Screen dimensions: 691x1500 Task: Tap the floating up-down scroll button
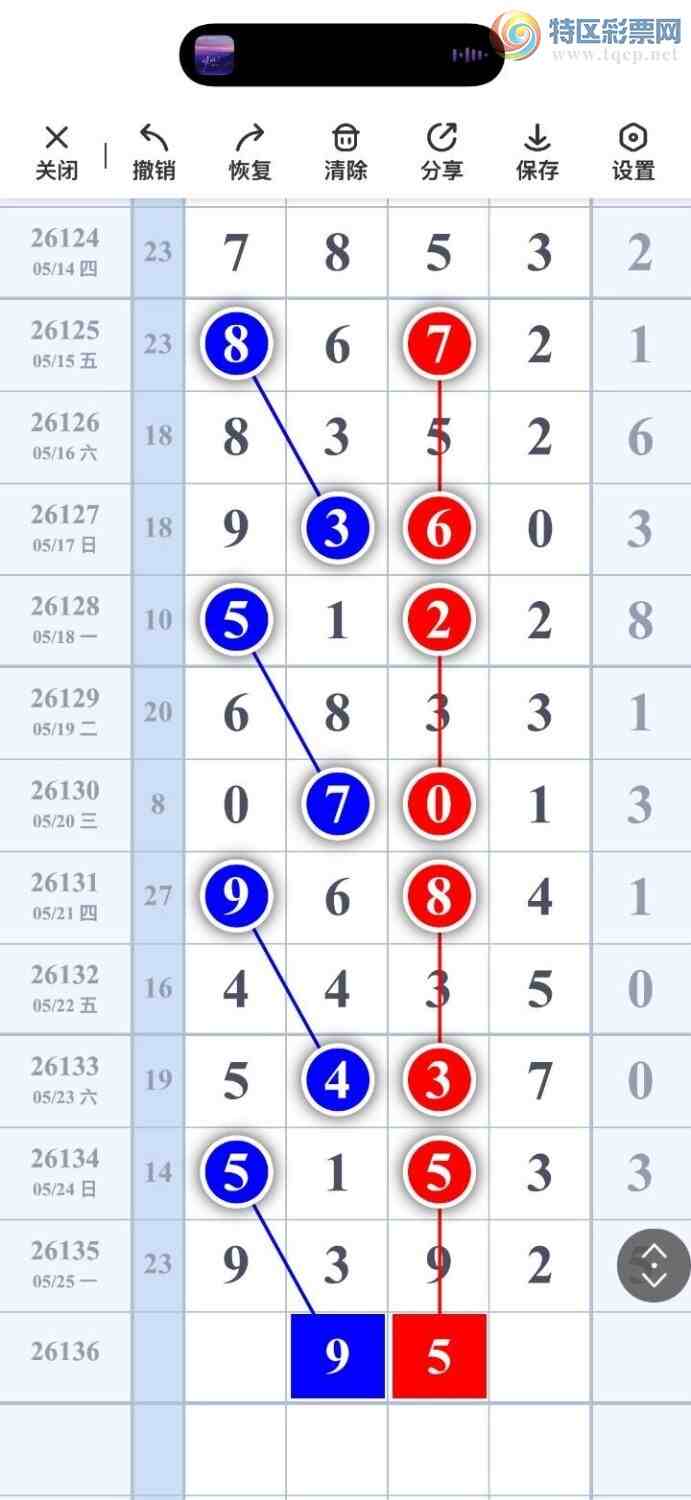coord(653,1265)
